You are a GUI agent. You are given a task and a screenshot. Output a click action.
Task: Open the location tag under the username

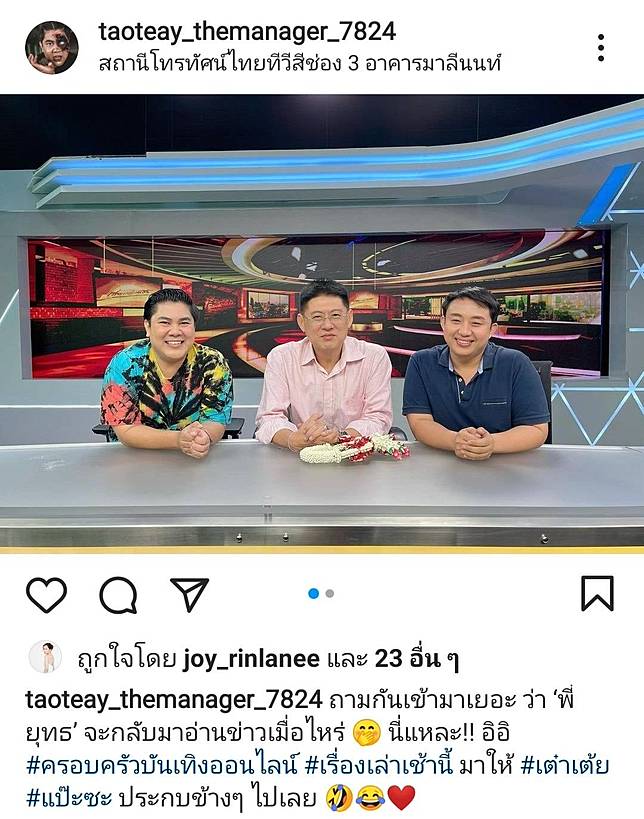coord(300,64)
